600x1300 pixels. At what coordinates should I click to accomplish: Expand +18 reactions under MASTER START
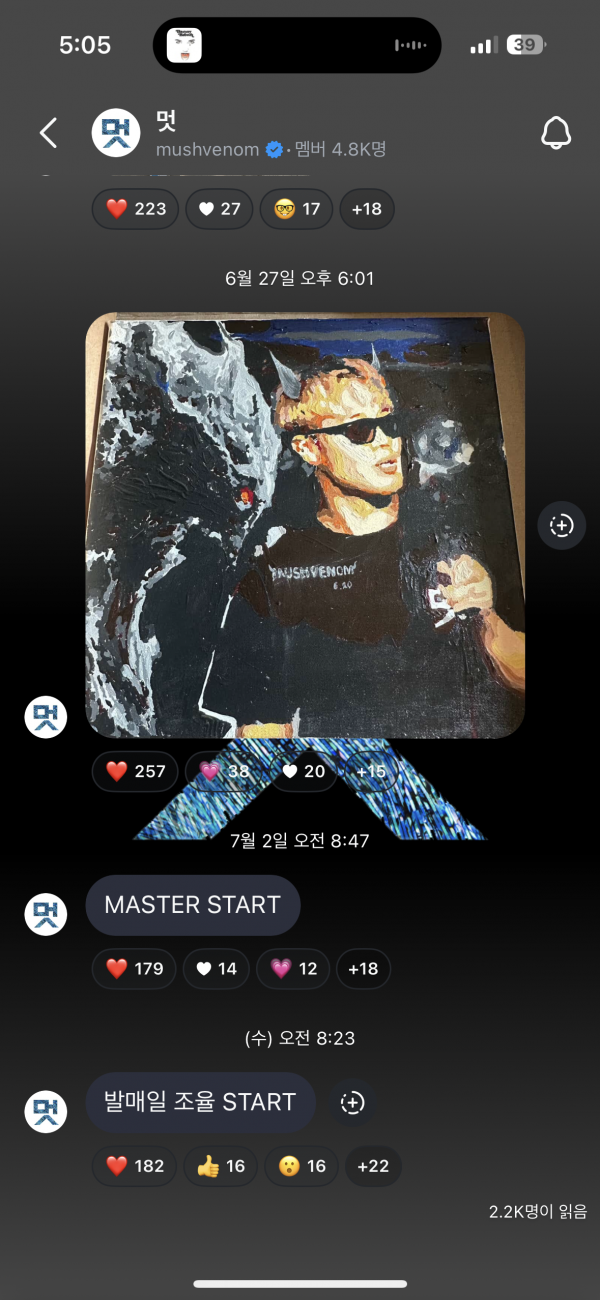click(363, 968)
